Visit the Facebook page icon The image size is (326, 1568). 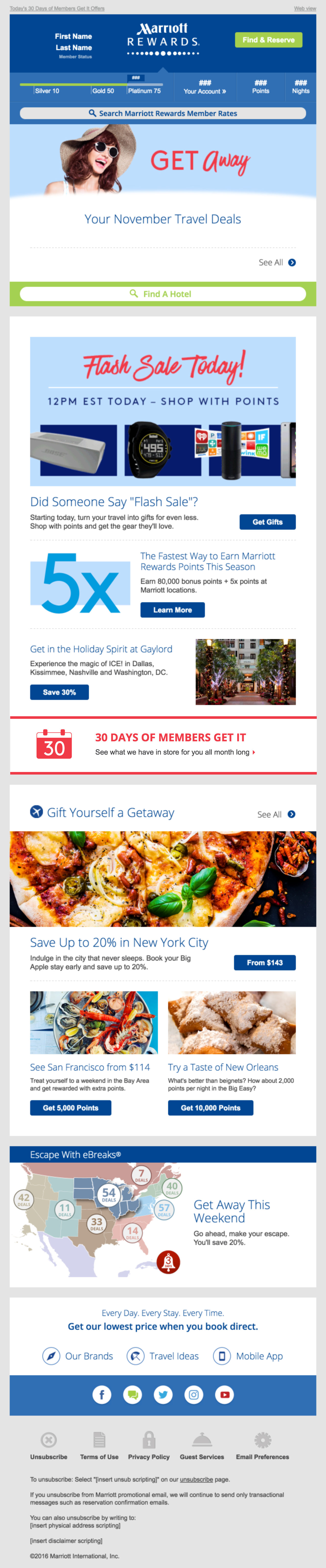(102, 1394)
